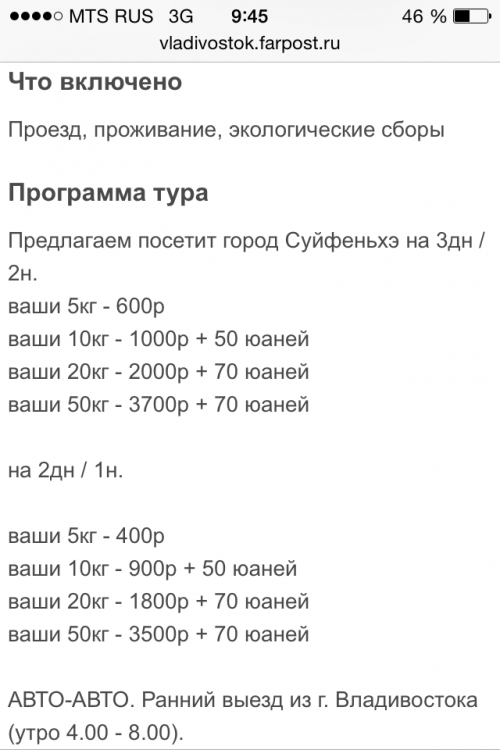The height and width of the screenshot is (750, 500).
Task: Tap the vladivostok.farpost.ru address bar
Action: click(250, 44)
